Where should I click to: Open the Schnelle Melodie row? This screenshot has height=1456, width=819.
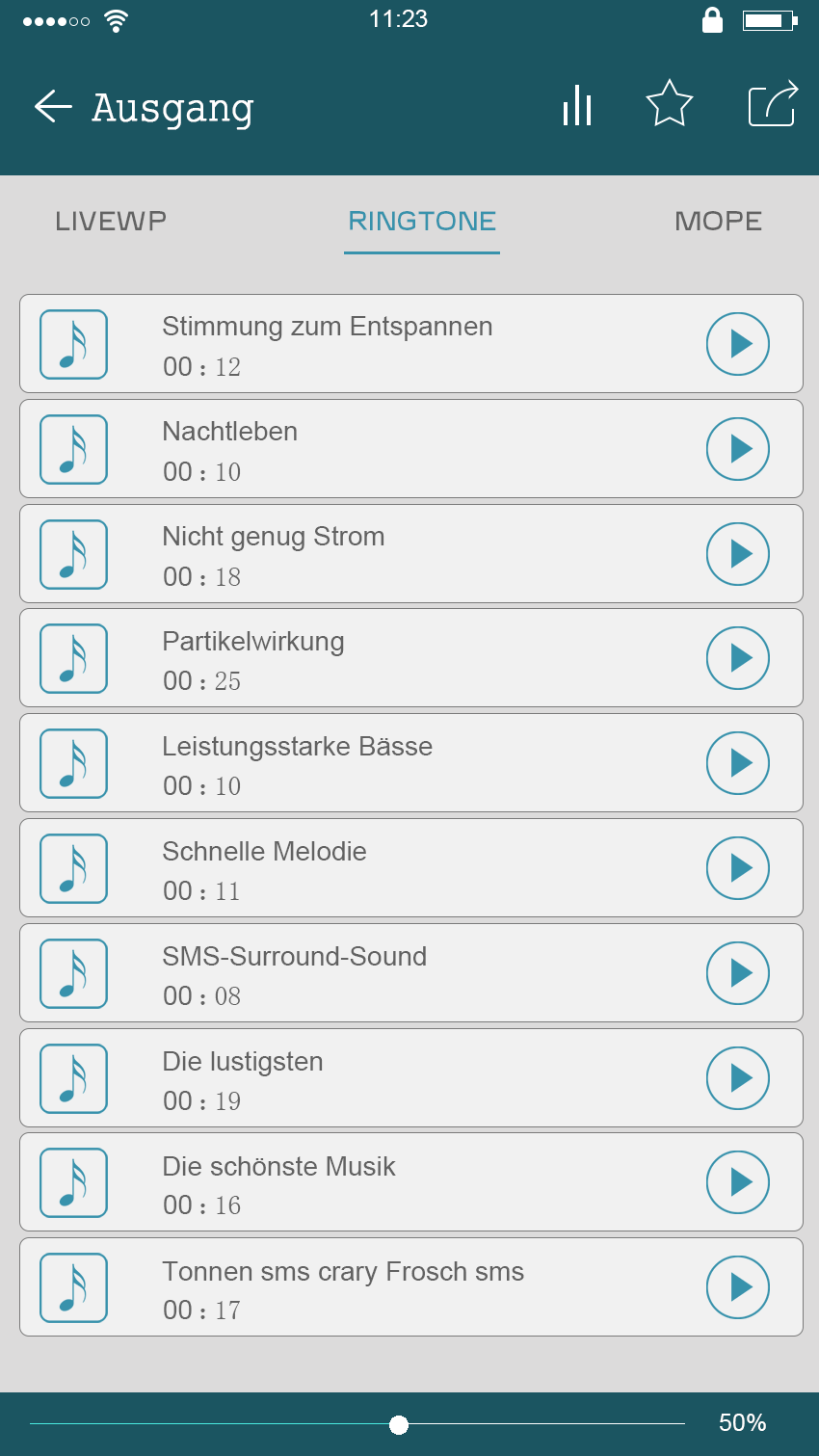pos(411,868)
